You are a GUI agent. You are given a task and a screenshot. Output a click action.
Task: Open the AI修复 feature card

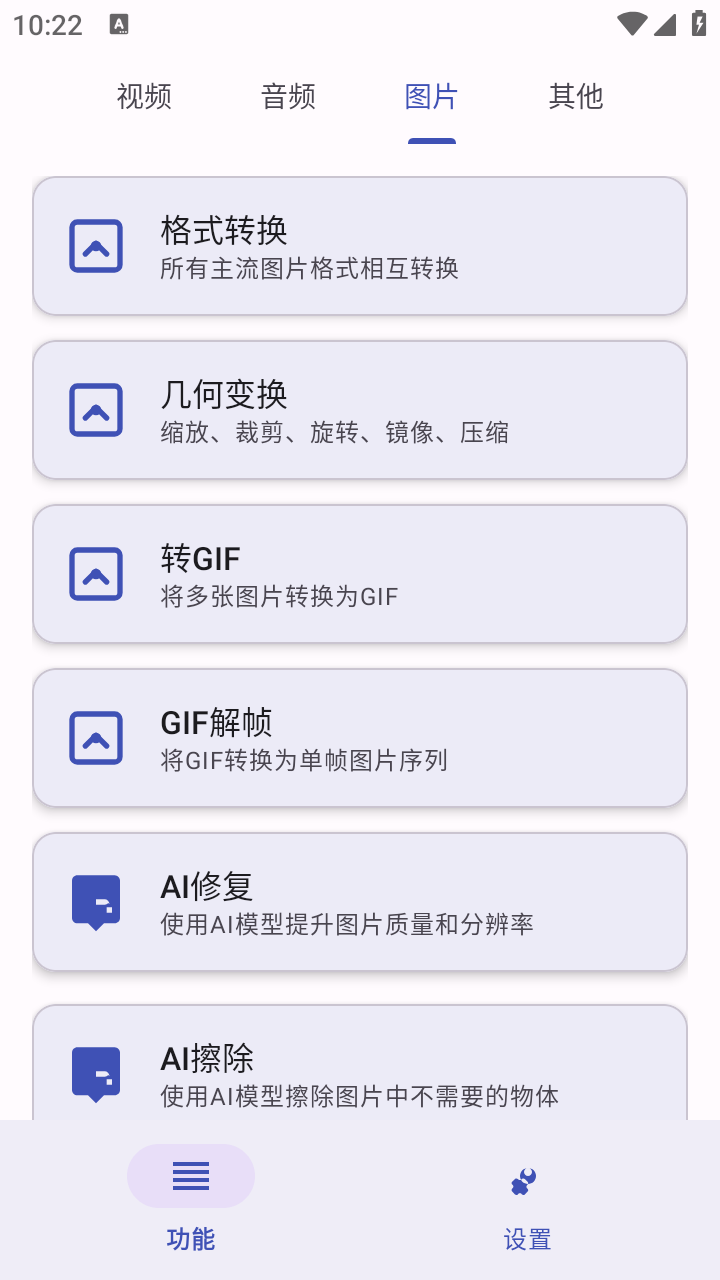(360, 901)
